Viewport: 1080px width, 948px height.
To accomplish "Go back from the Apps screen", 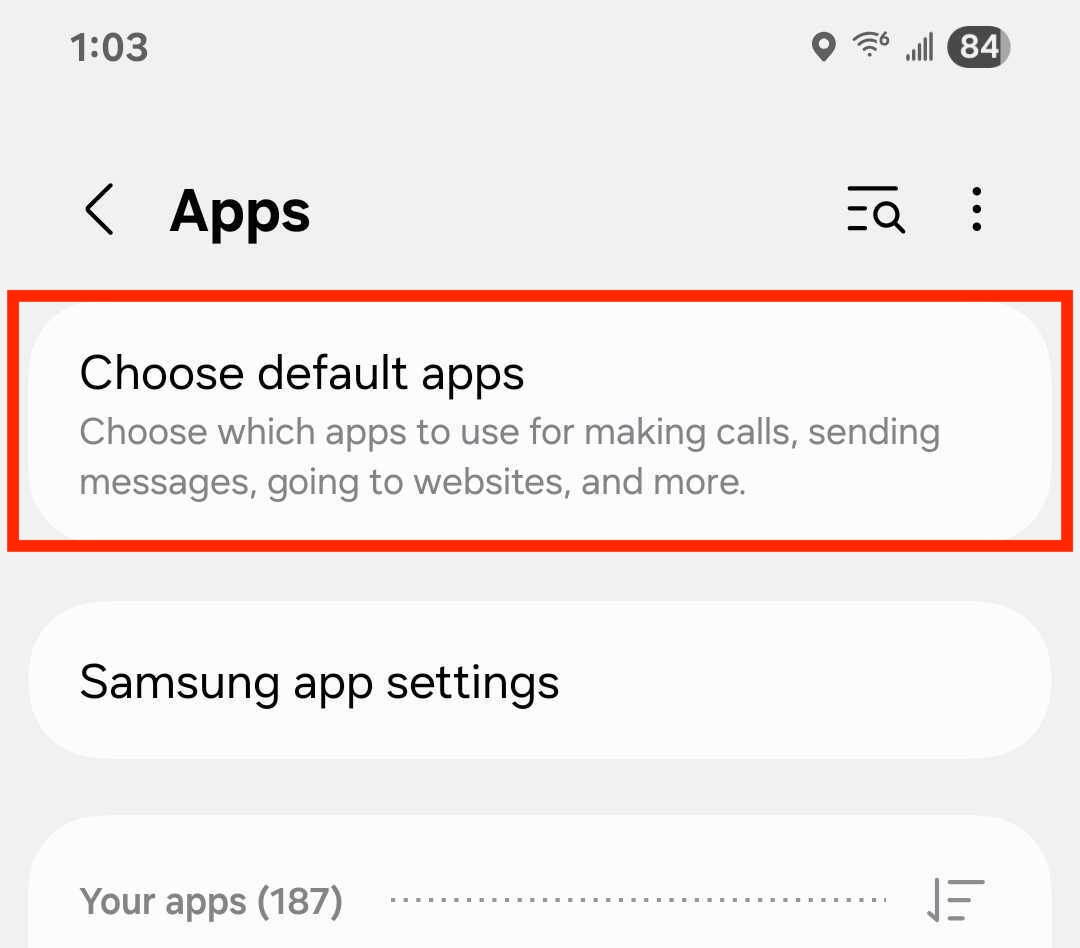I will coord(99,210).
